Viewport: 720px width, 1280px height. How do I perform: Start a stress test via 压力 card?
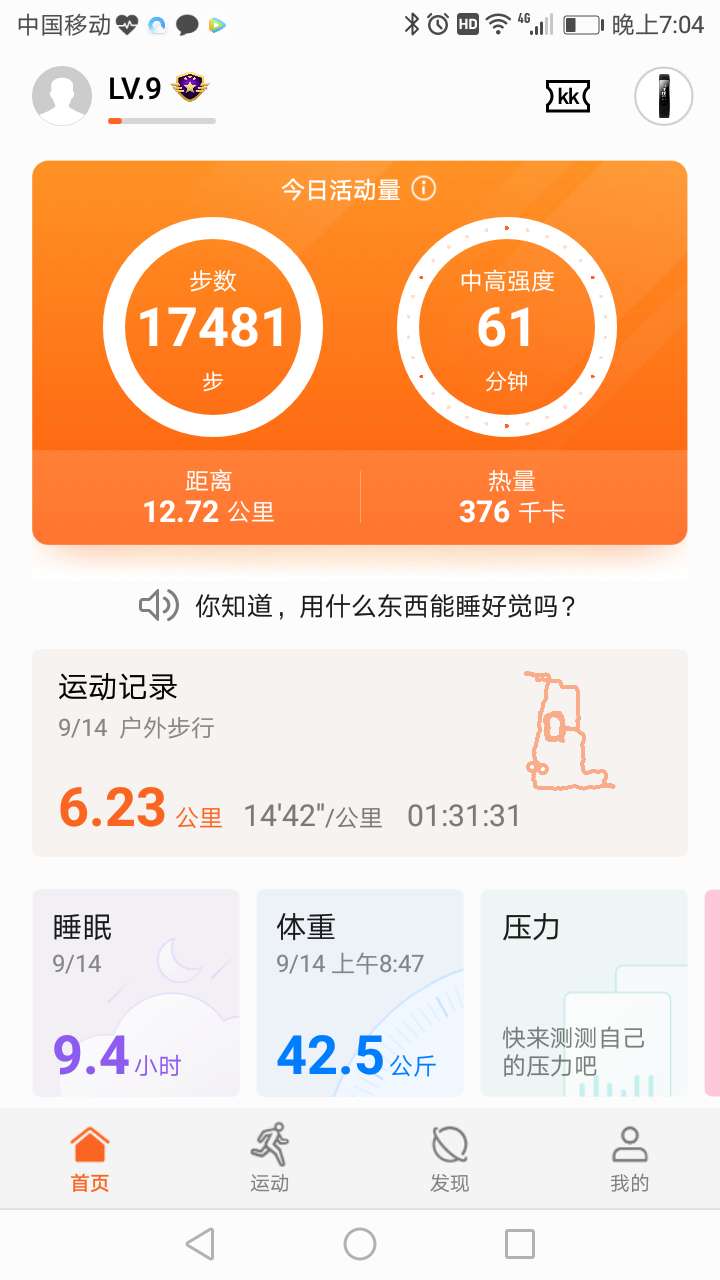584,995
